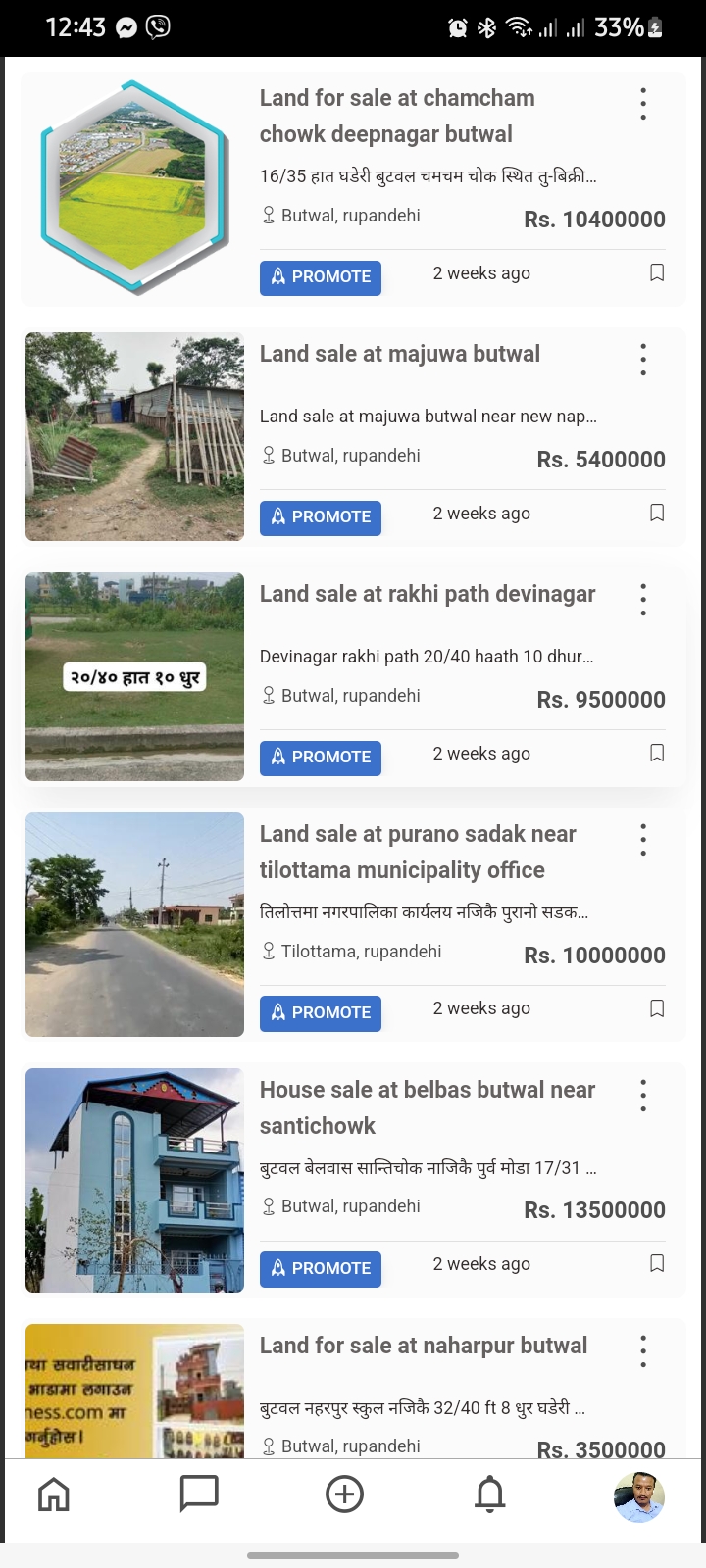Promote the purano sadak tilottama listing
706x1568 pixels.
[x=321, y=1012]
